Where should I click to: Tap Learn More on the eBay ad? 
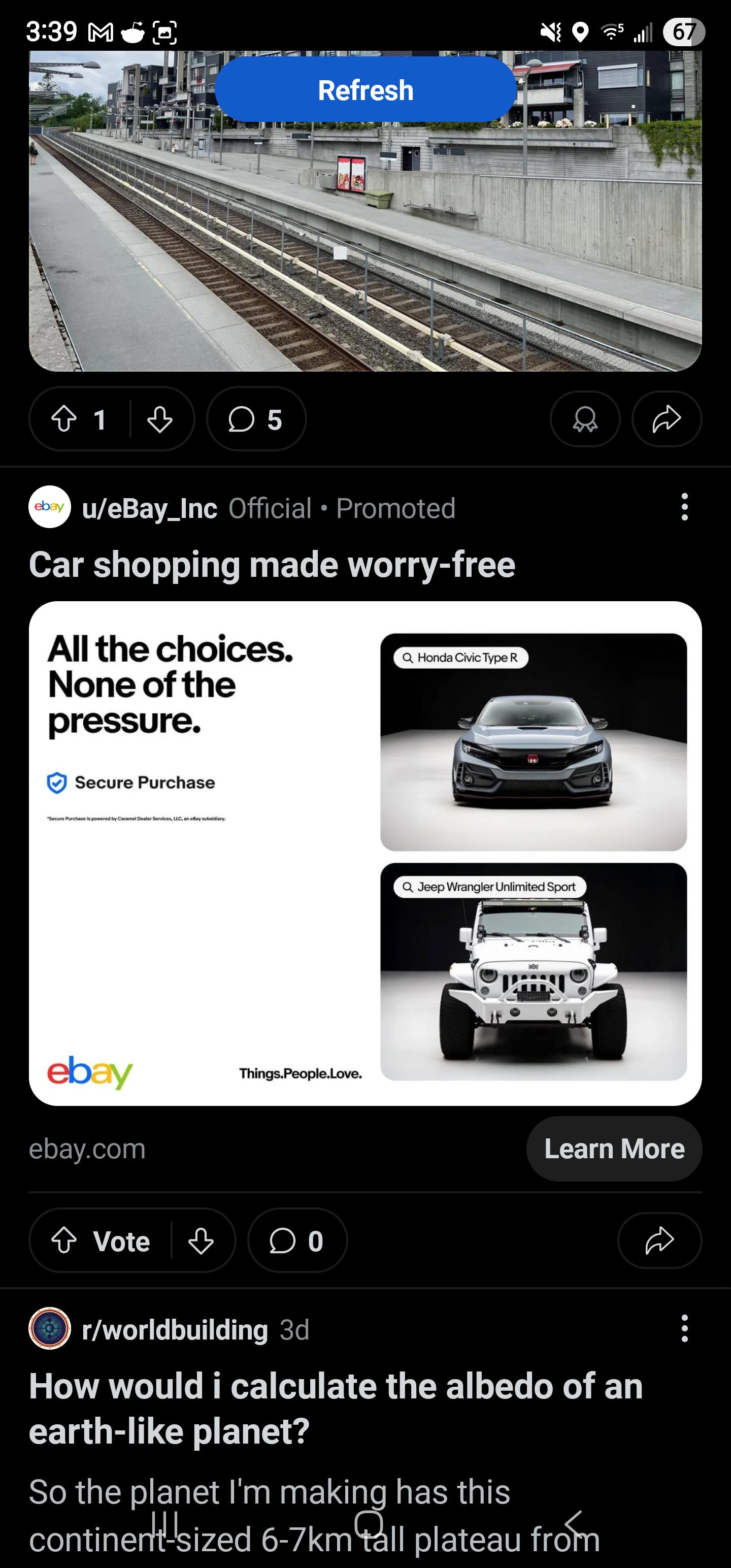pyautogui.click(x=614, y=1149)
